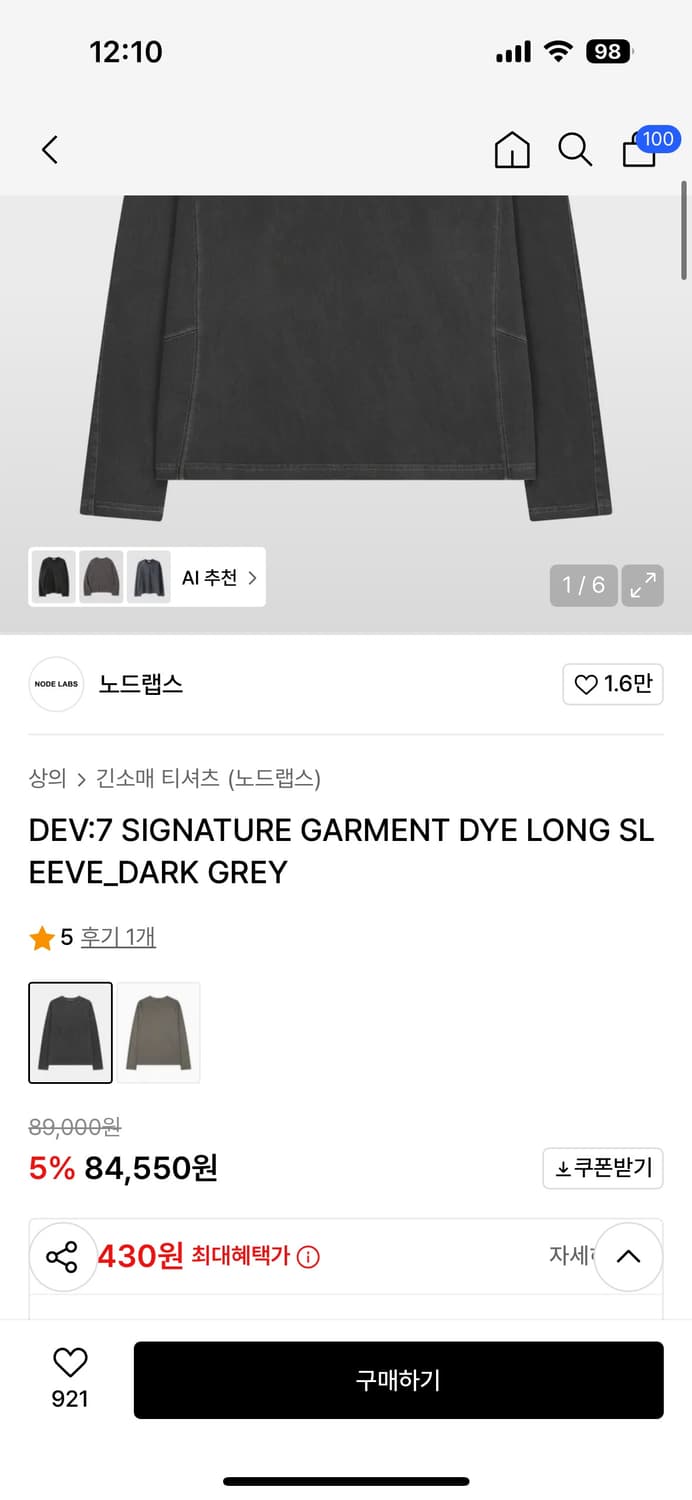Go back to the previous page
692x1500 pixels.
pos(50,150)
